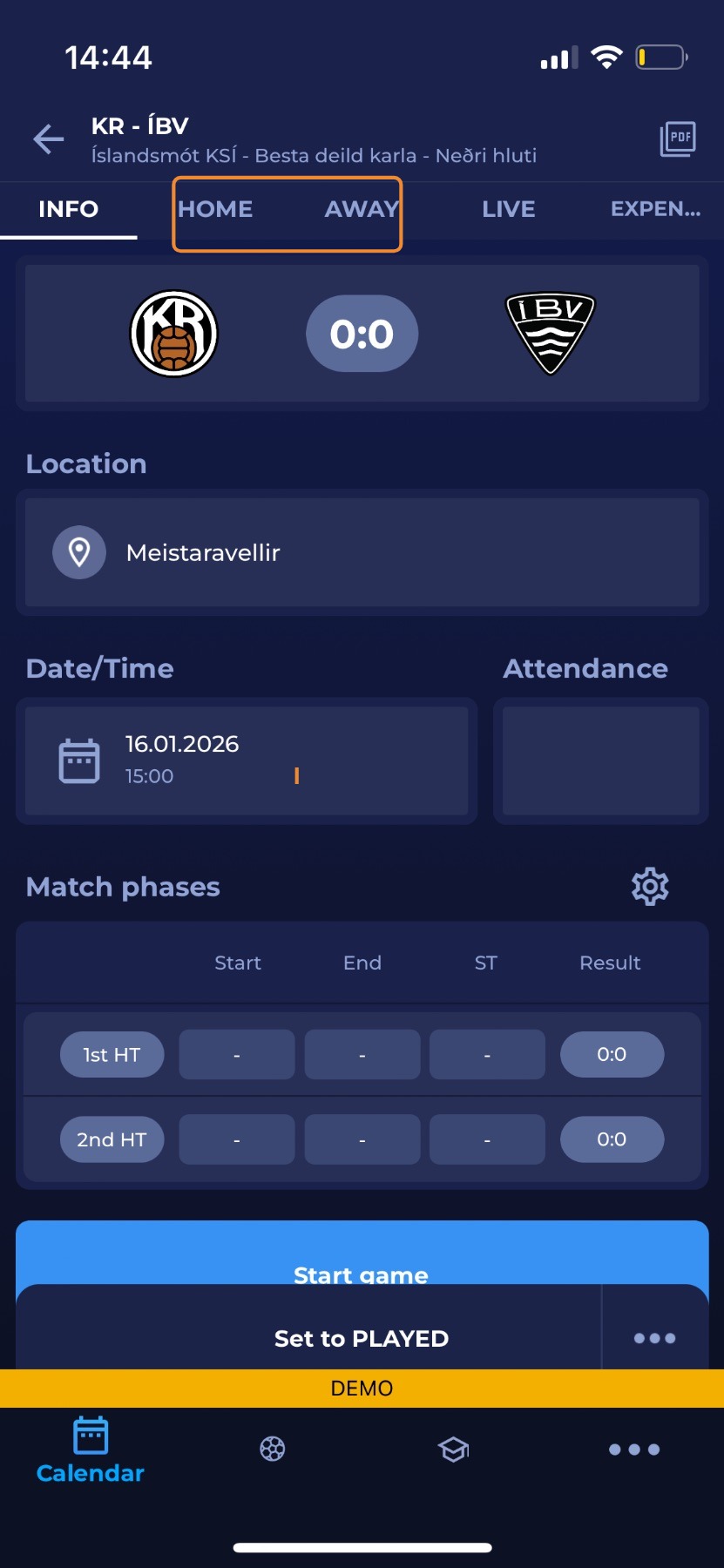
Task: Open more options beside Set to PLAYED
Action: pos(654,1338)
